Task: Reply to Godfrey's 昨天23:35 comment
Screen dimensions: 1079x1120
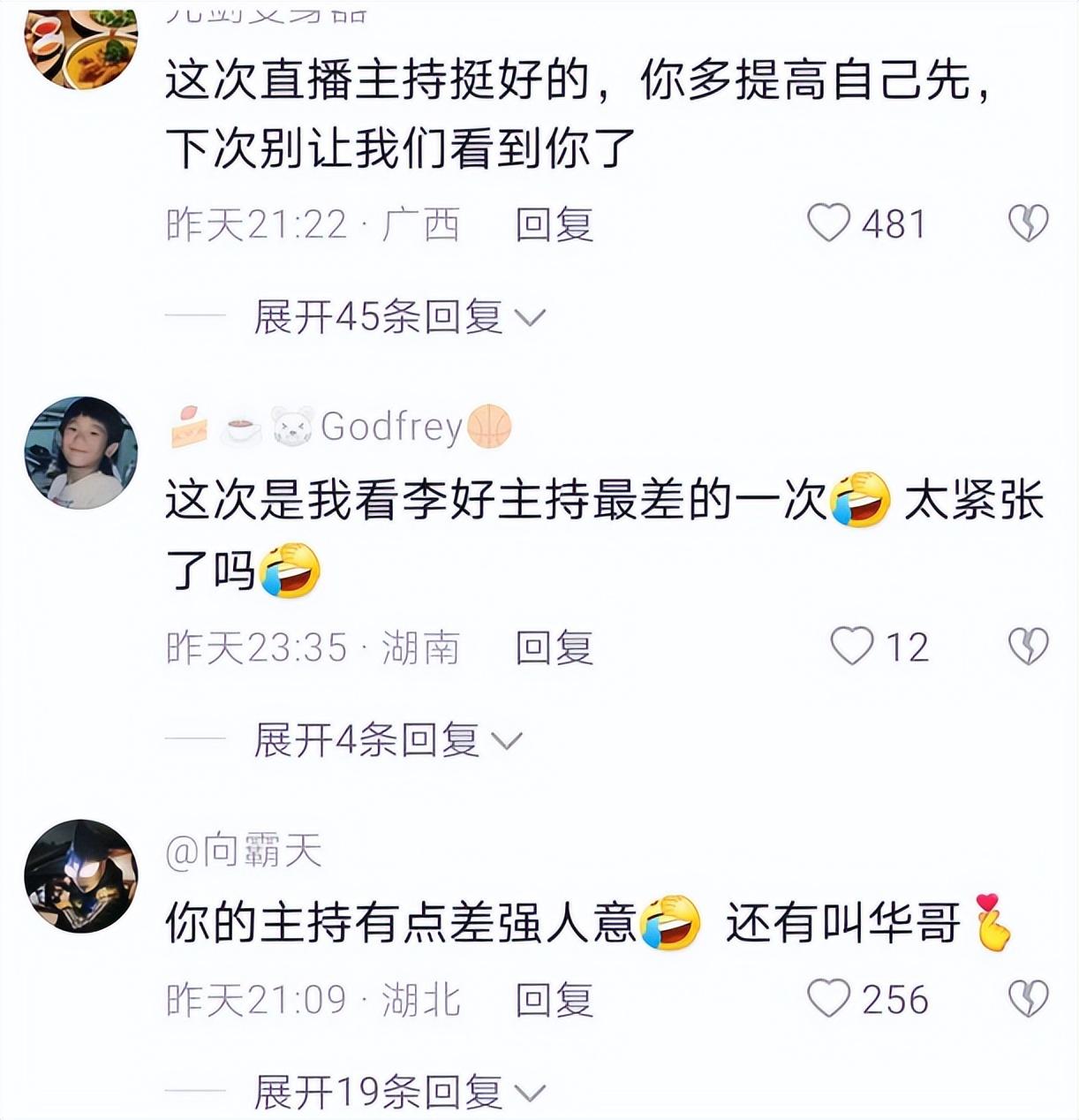Action: [x=554, y=647]
